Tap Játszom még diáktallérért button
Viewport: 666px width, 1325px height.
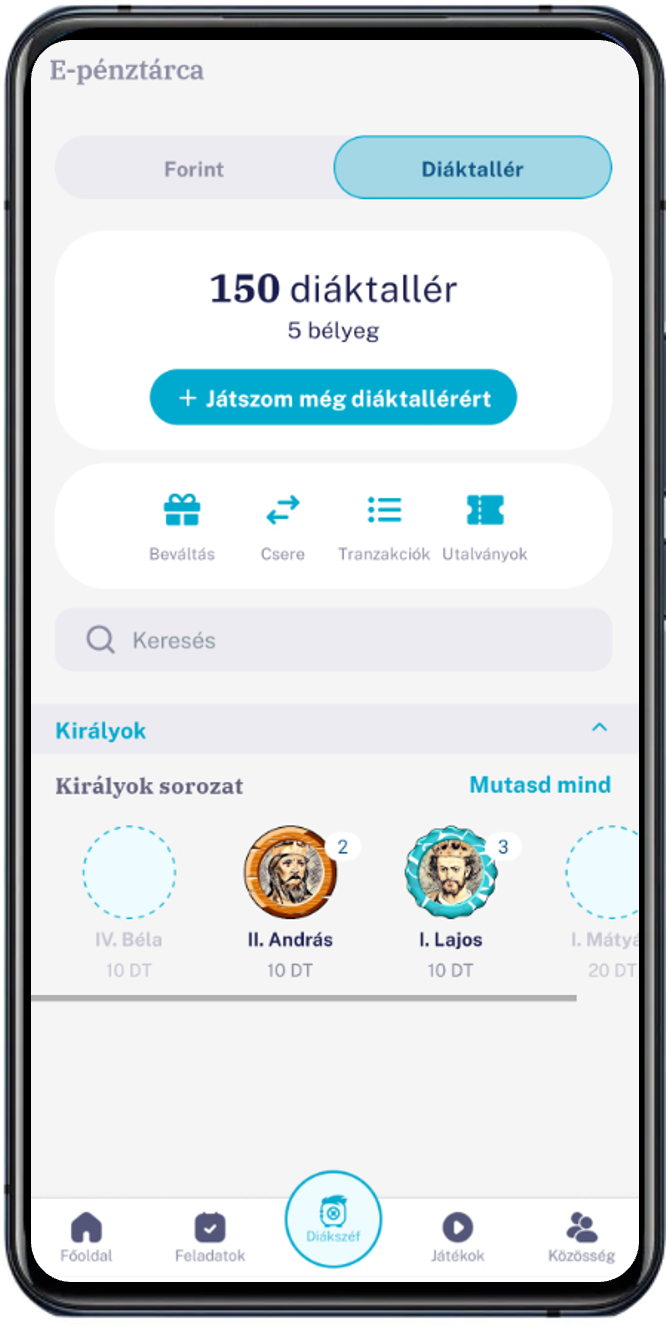333,398
